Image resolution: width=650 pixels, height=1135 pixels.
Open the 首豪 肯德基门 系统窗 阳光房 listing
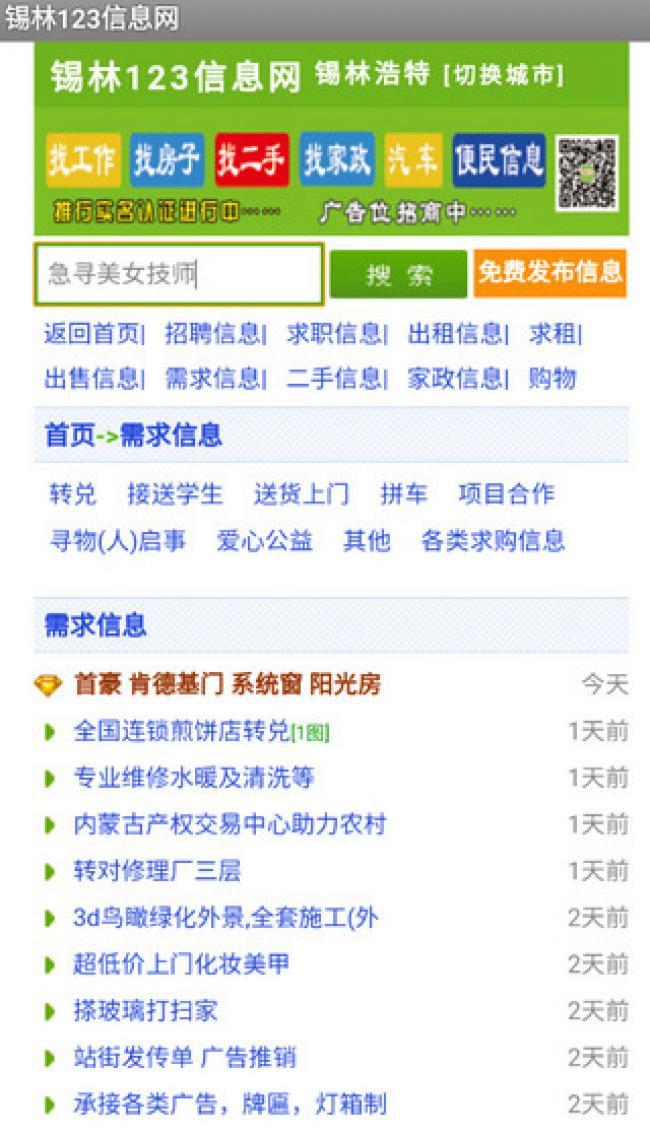227,685
